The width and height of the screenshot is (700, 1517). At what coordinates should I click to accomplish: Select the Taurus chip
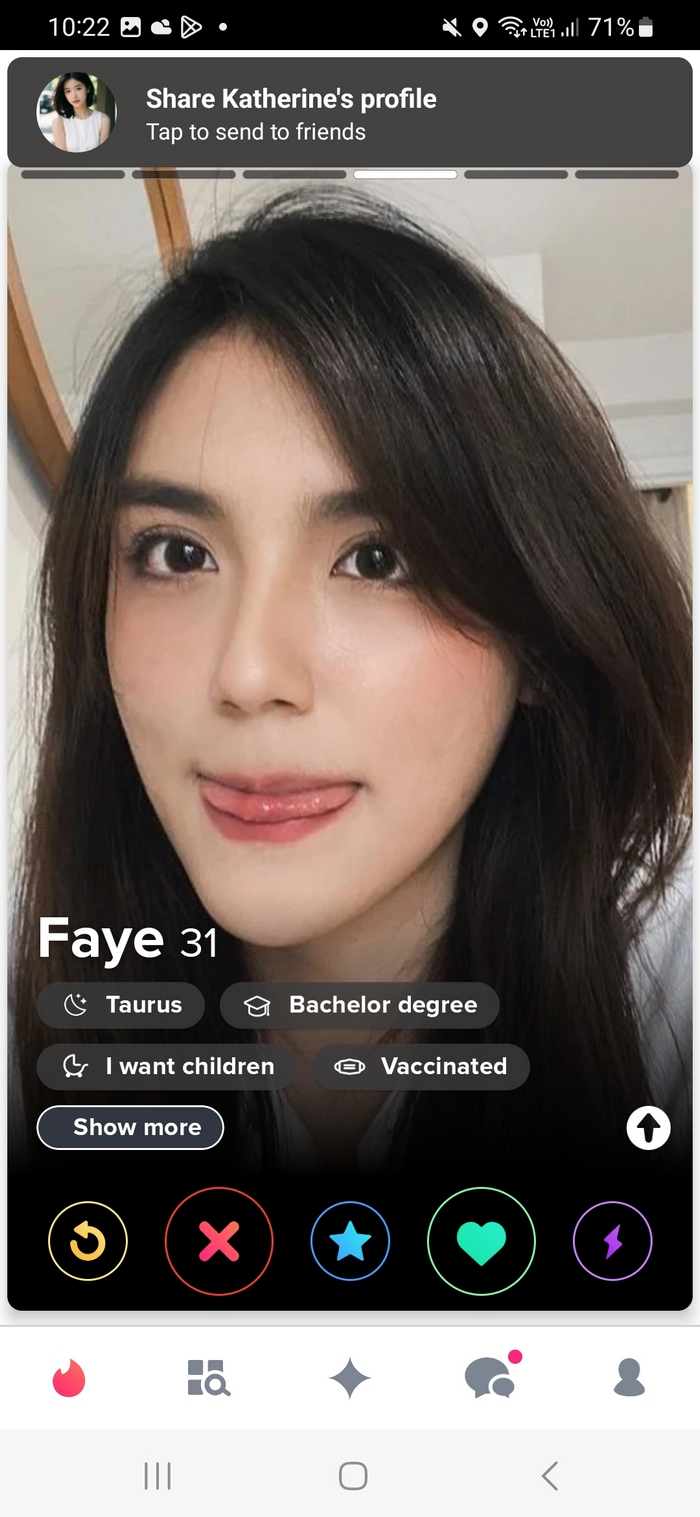pyautogui.click(x=121, y=1005)
